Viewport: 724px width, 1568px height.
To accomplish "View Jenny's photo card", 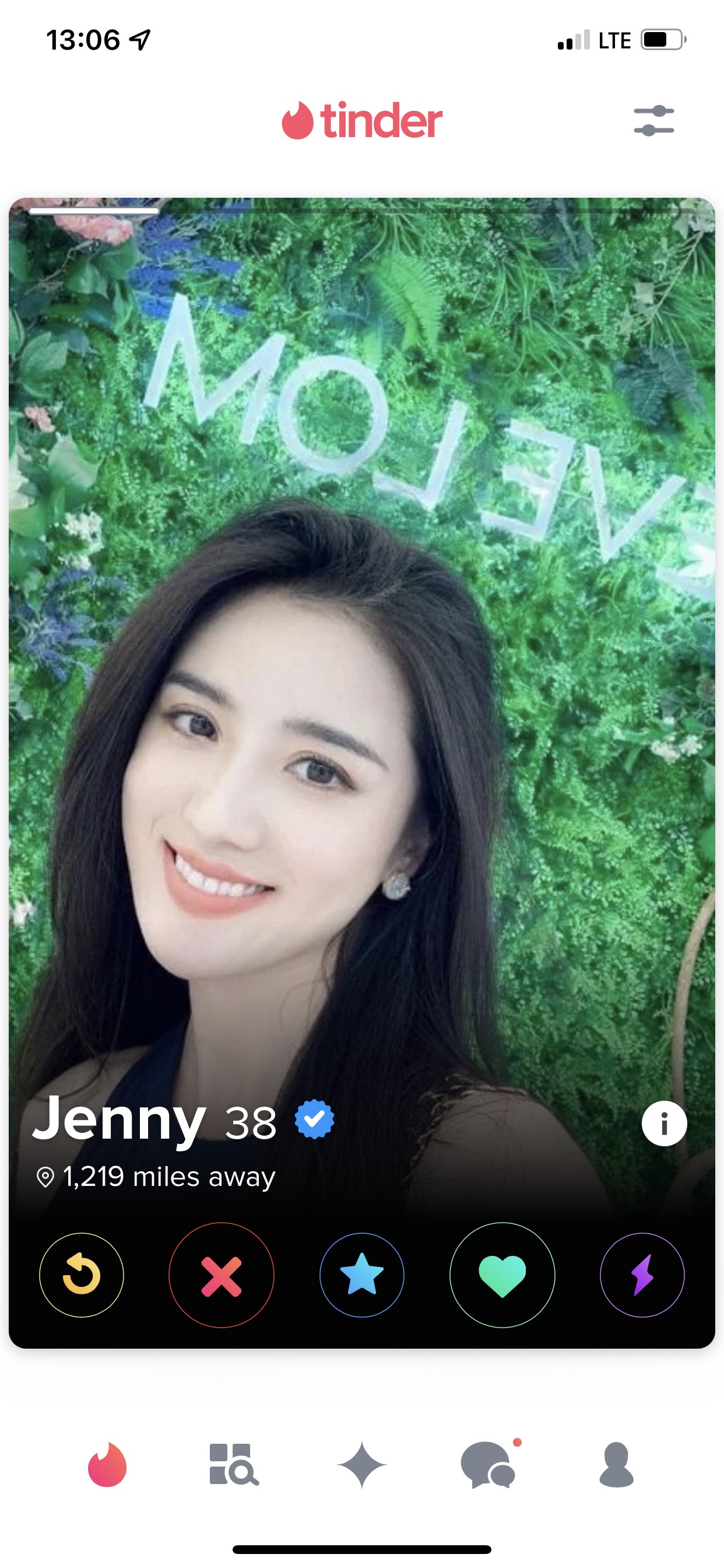I will click(362, 670).
